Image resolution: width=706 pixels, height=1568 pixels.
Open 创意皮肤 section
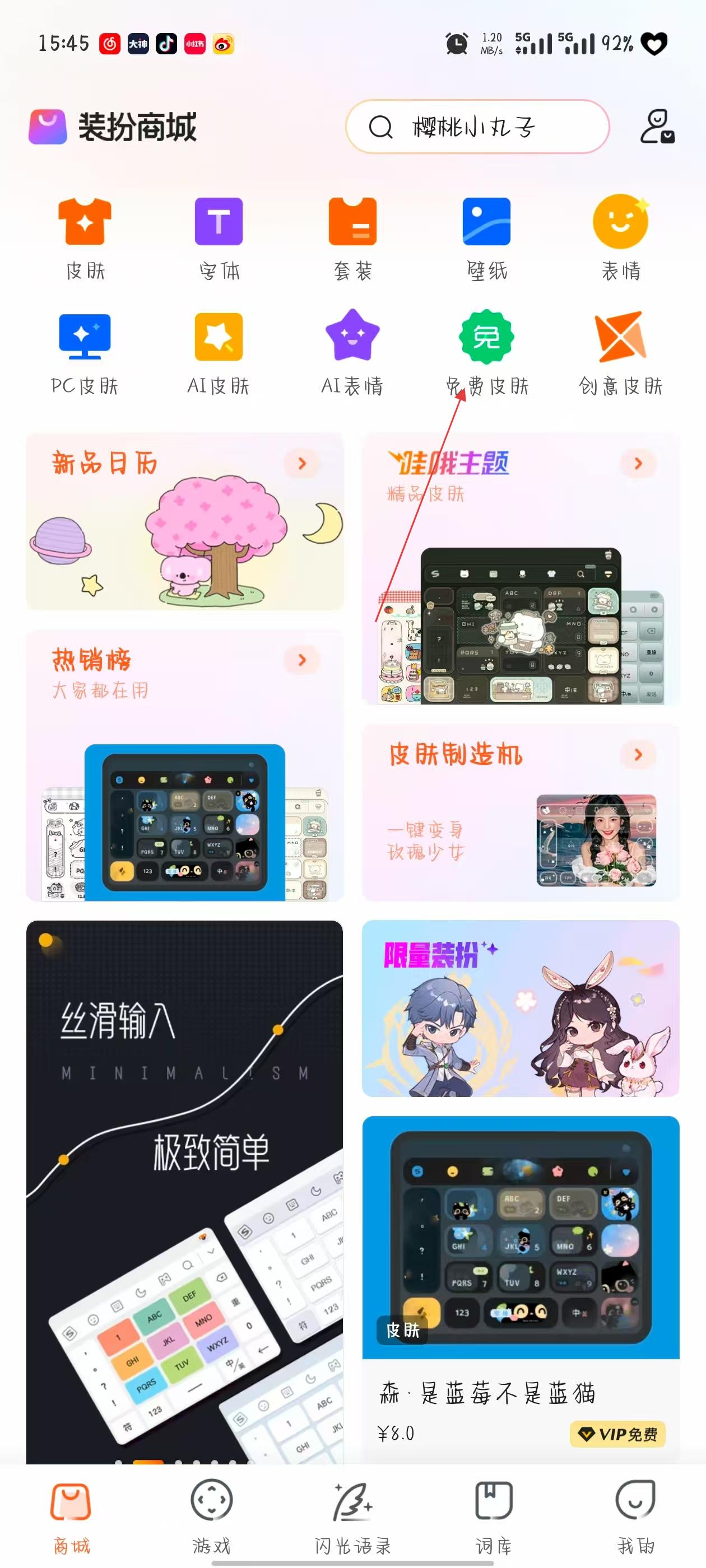620,353
